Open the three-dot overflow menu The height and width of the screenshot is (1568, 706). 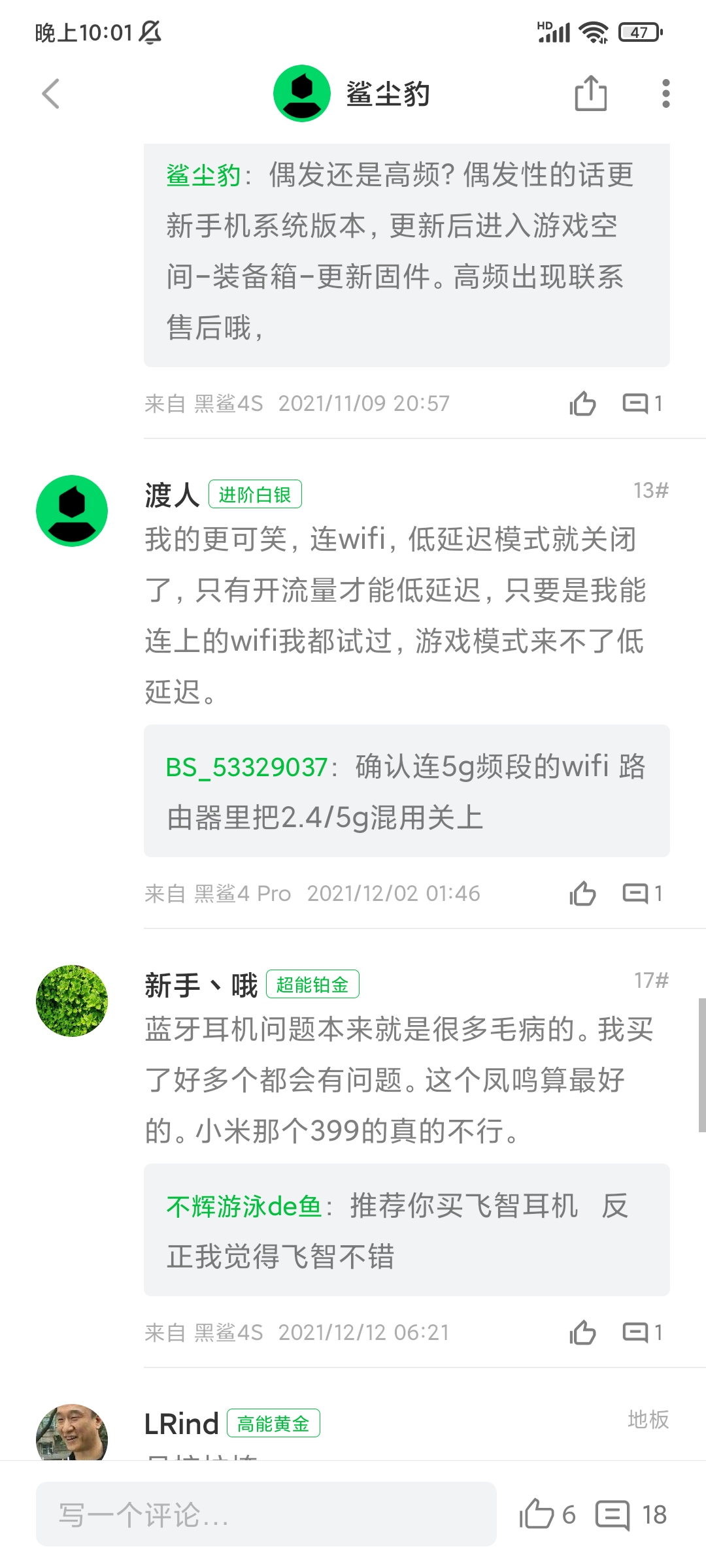[665, 93]
